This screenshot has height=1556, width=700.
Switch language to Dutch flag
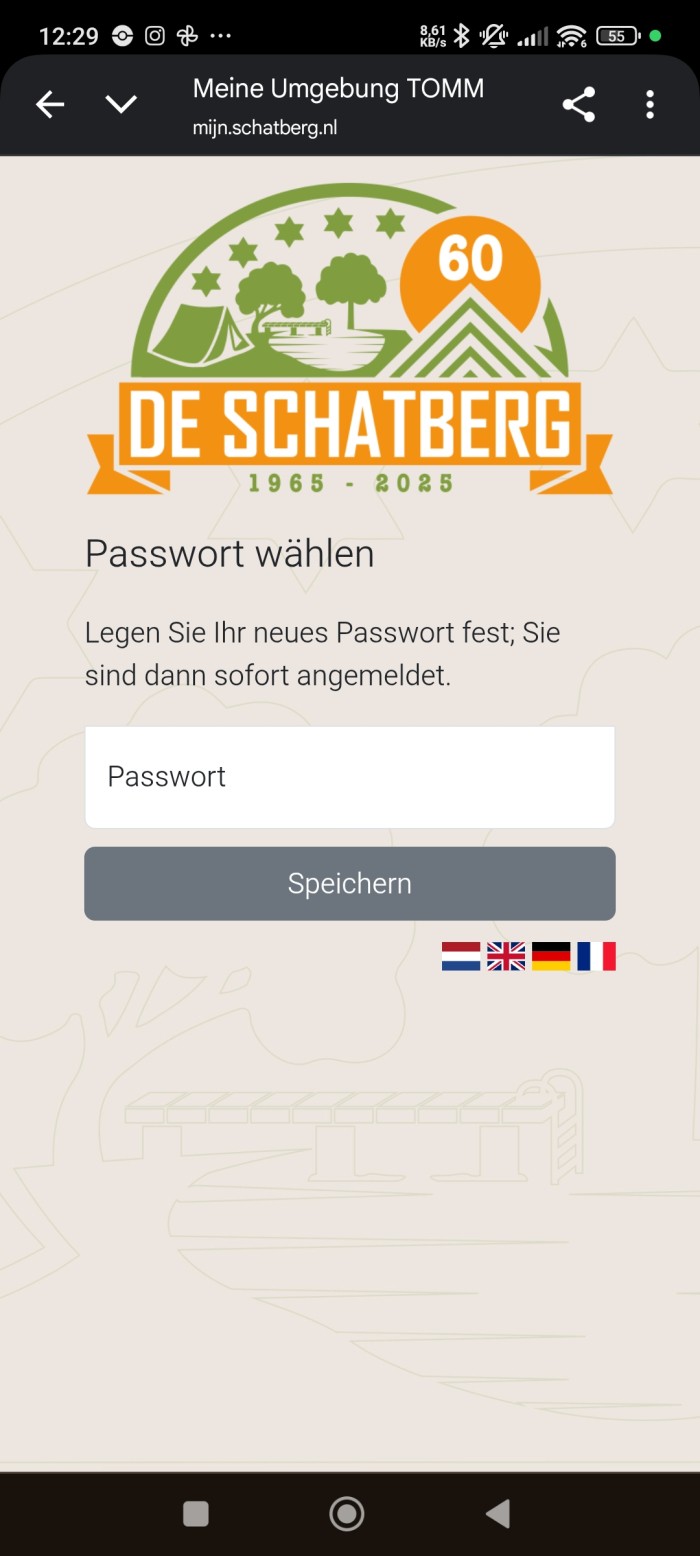tap(461, 956)
